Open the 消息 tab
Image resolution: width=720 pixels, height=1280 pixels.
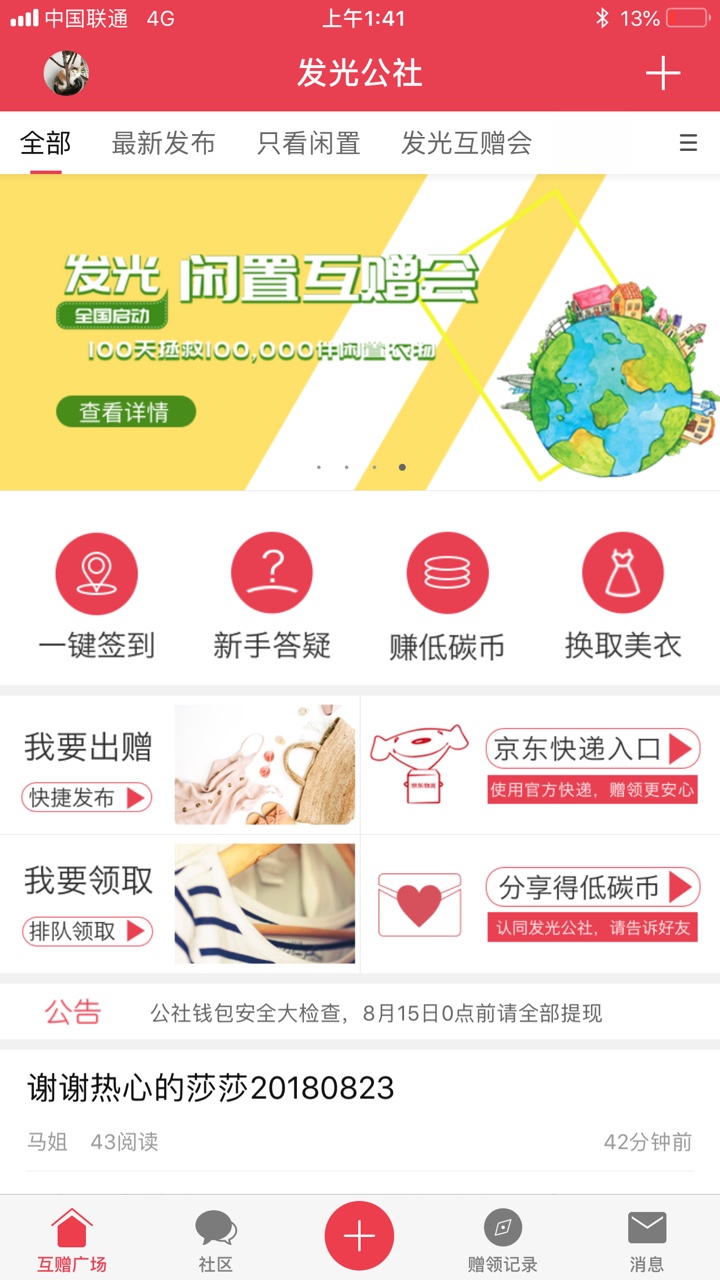click(x=647, y=1240)
